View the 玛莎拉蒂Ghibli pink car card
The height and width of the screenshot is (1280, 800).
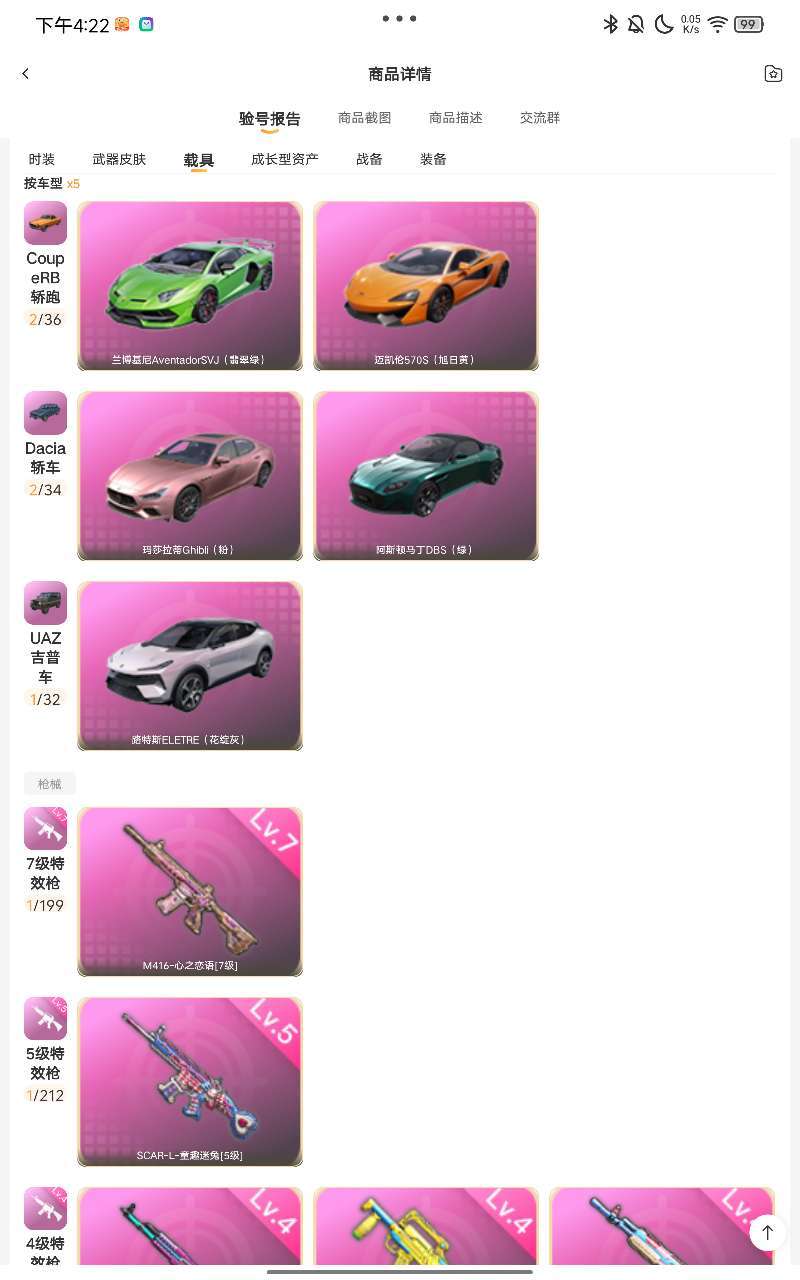coord(190,475)
